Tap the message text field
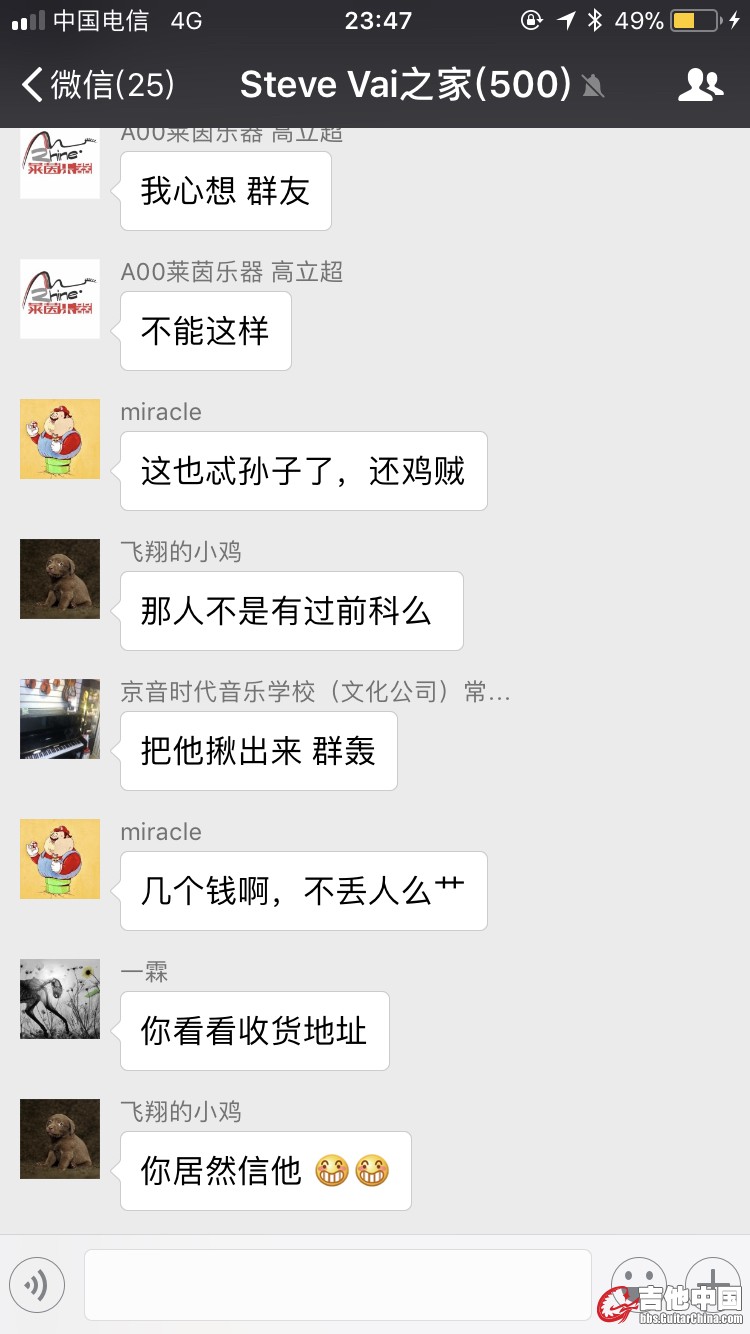Viewport: 750px width, 1334px height. [337, 1285]
